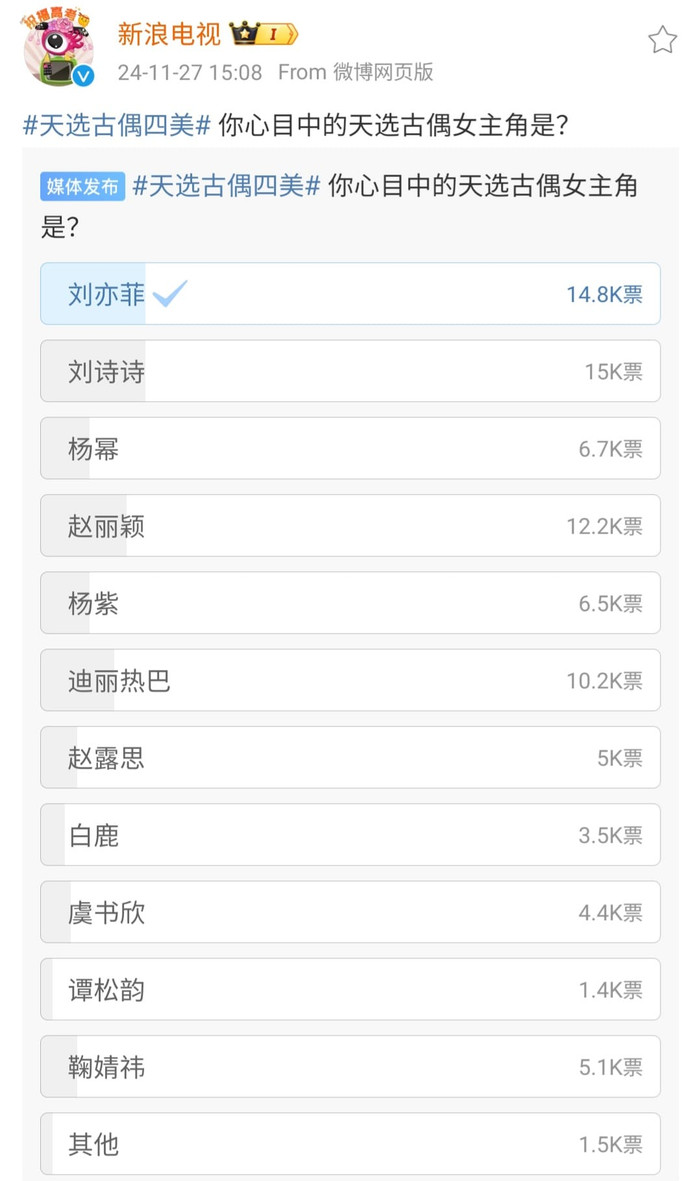Pick the 赵丽颖 poll option
Screen dimensions: 700x1181
tap(350, 526)
